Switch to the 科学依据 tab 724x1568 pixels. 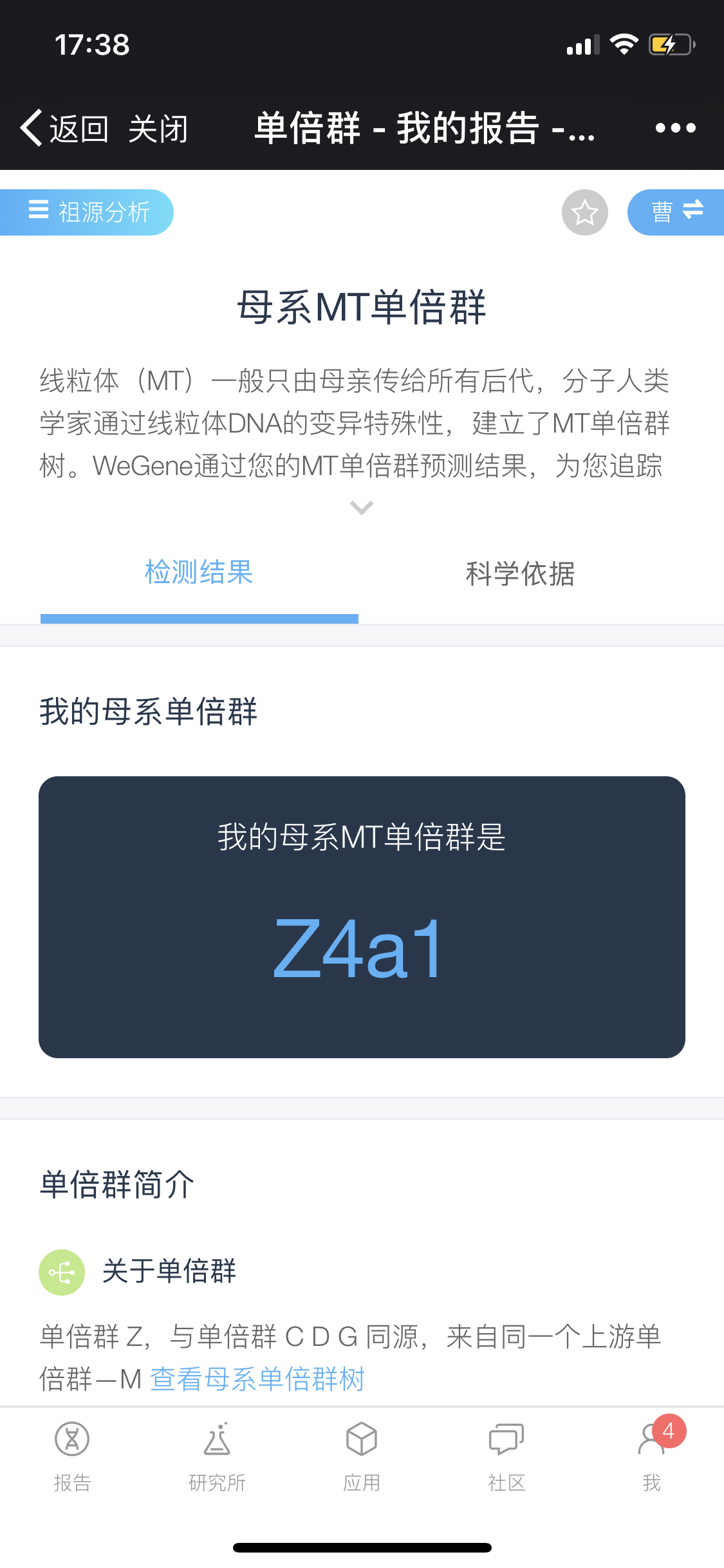point(520,573)
